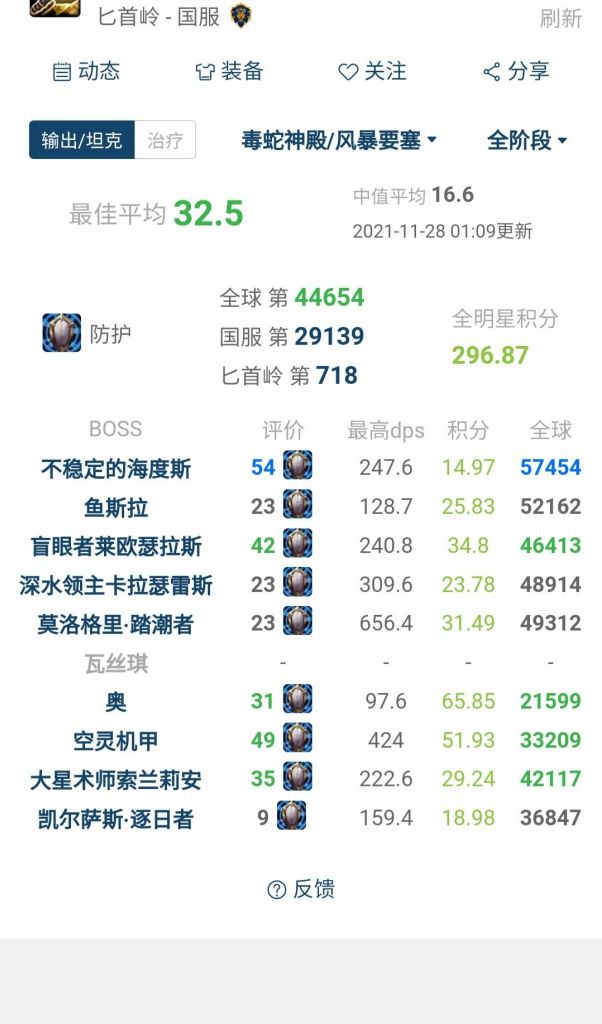Viewport: 602px width, 1024px height.
Task: Open the 装备 equipment tab
Action: [x=229, y=71]
